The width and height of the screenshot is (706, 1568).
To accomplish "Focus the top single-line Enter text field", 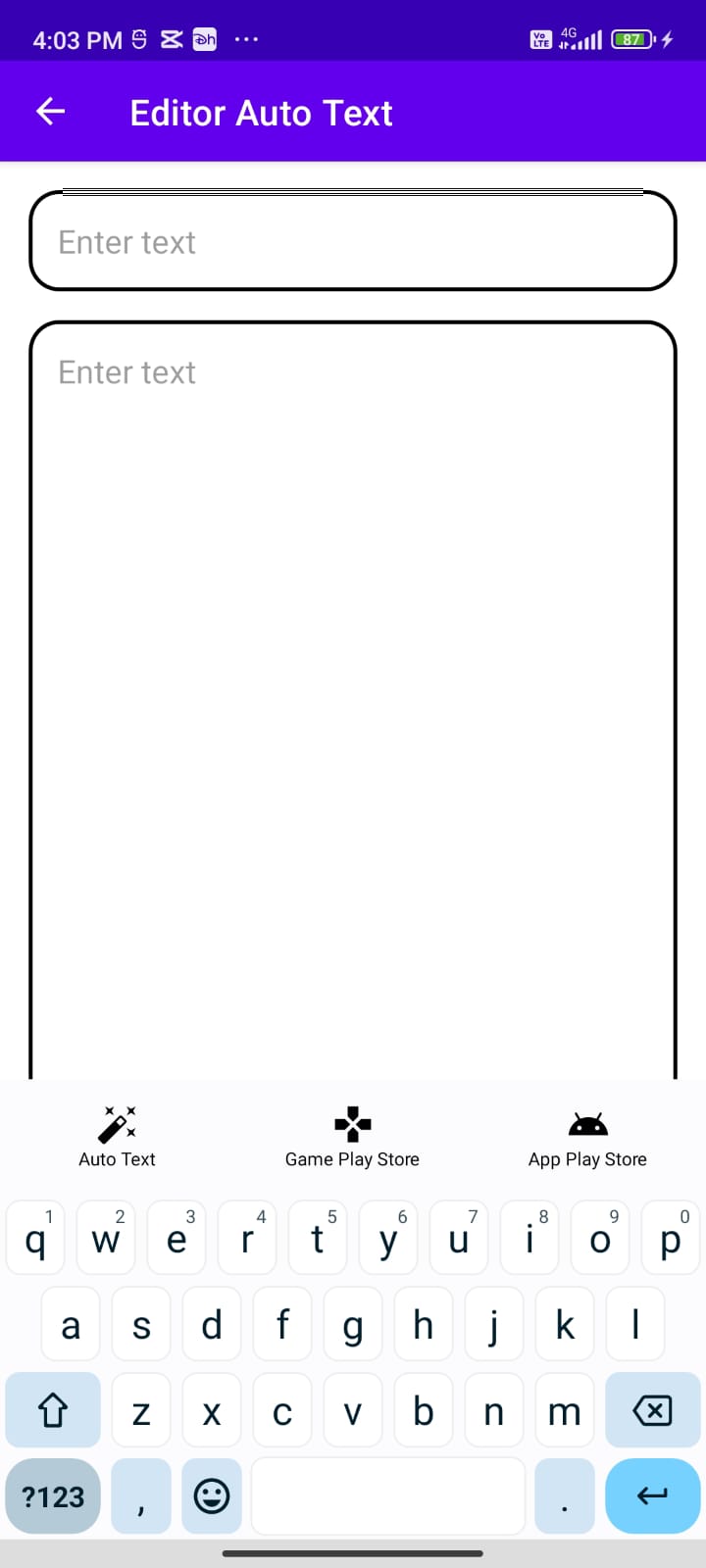I will [x=353, y=242].
